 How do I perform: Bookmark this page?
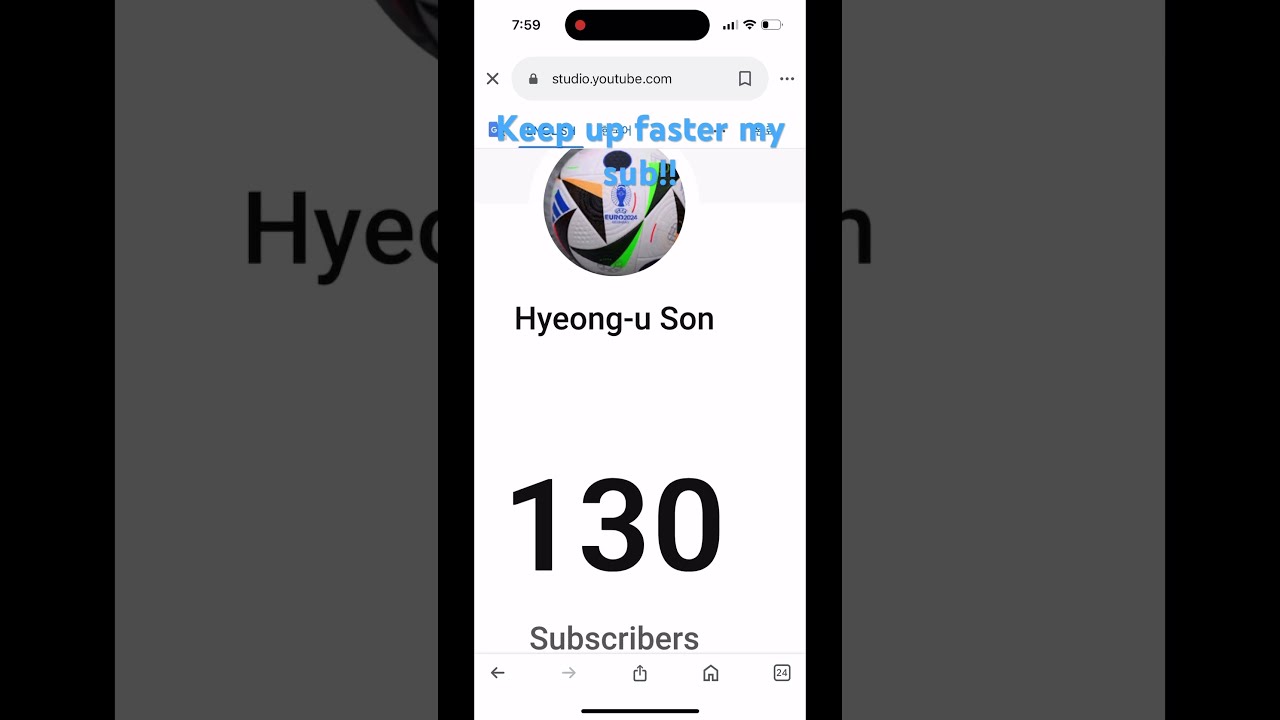745,79
